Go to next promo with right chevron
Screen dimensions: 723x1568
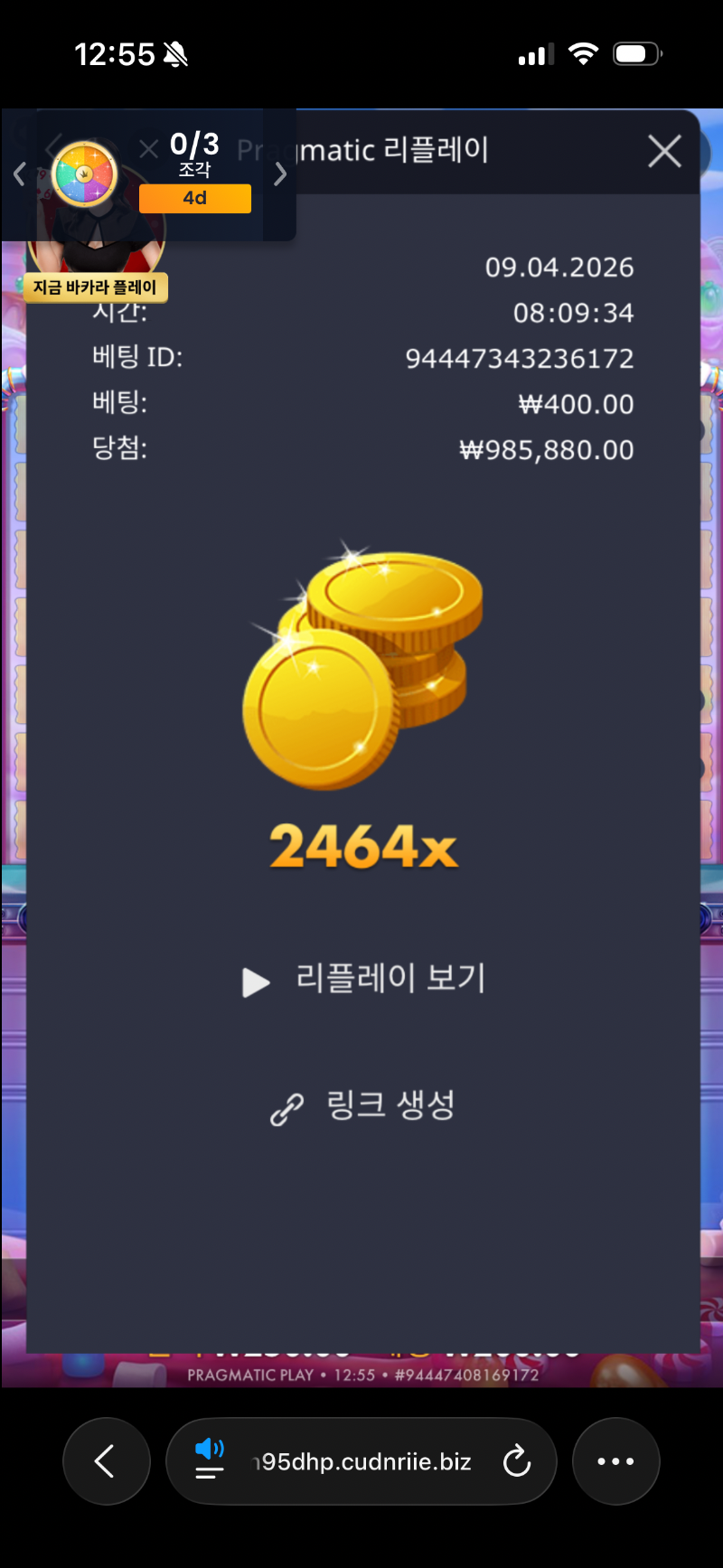pyautogui.click(x=280, y=174)
